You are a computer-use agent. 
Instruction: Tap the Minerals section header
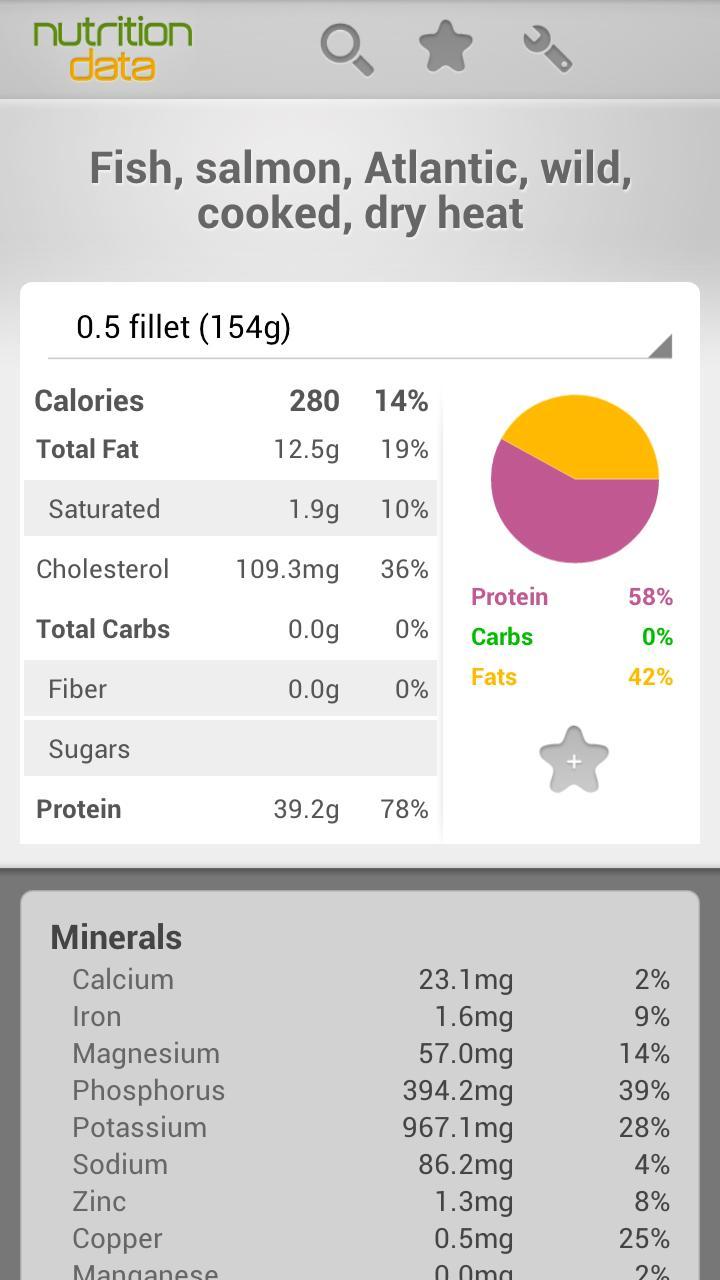(x=115, y=937)
